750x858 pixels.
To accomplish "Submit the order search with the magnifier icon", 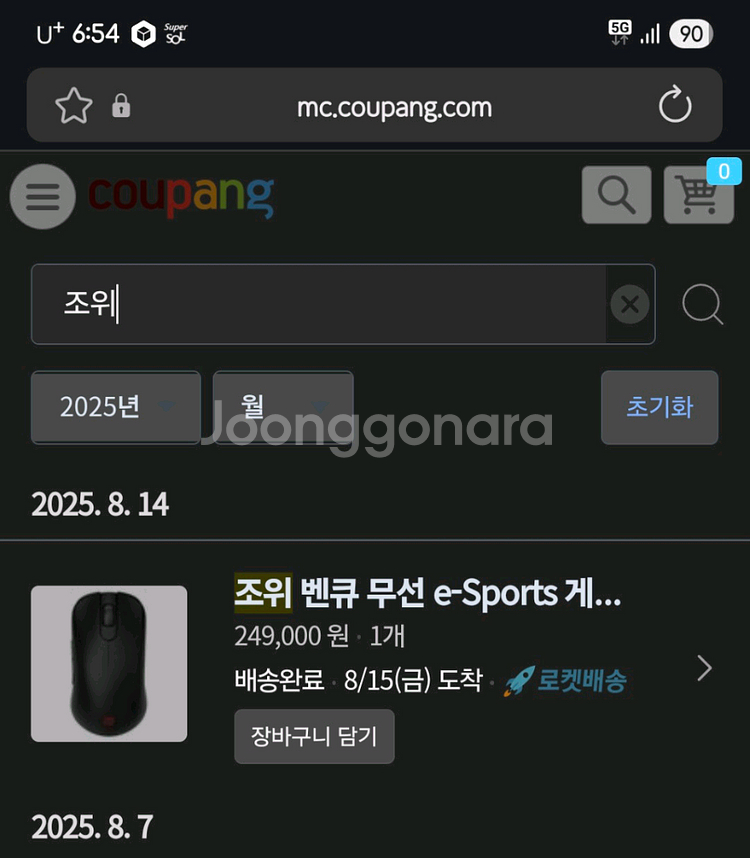I will tap(702, 304).
